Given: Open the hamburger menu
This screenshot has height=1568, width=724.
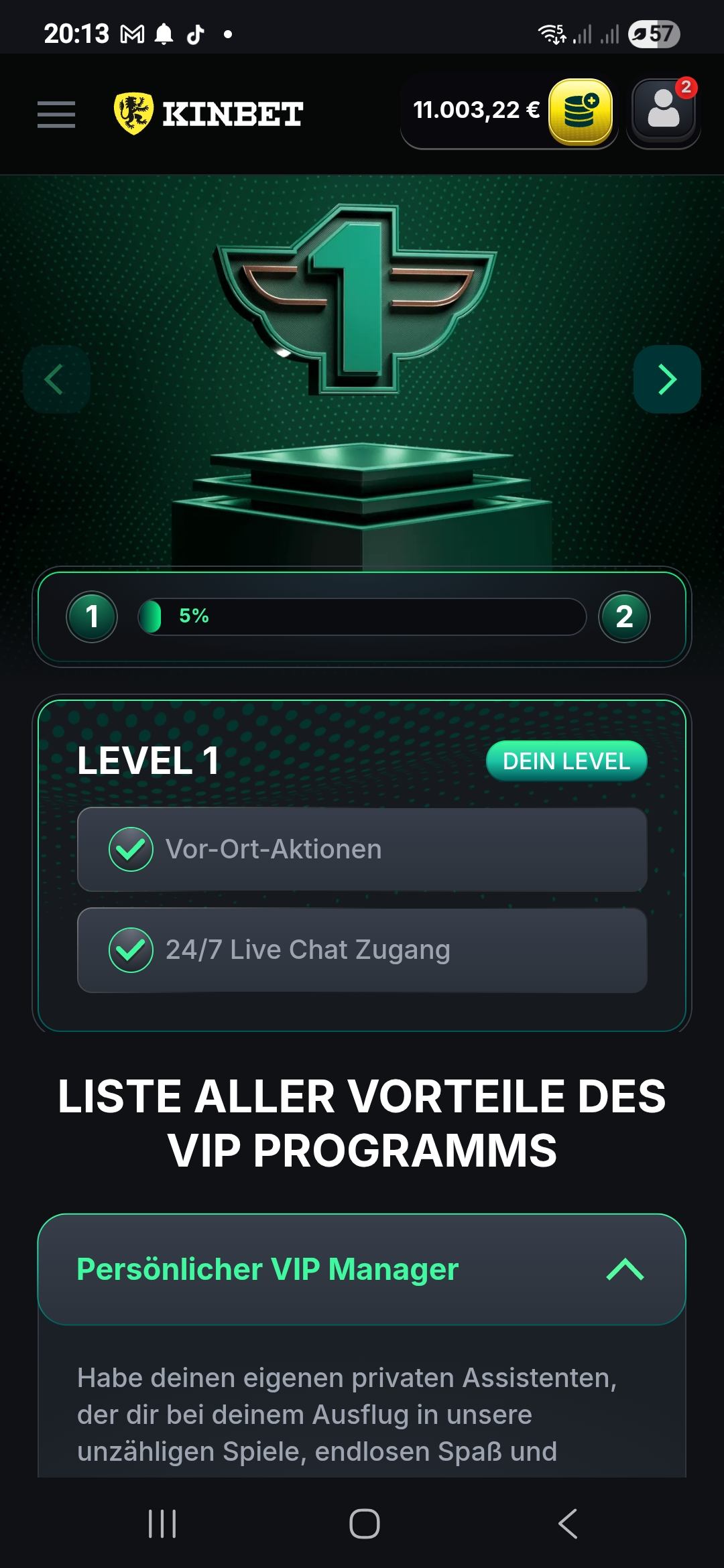Looking at the screenshot, I should [x=56, y=114].
